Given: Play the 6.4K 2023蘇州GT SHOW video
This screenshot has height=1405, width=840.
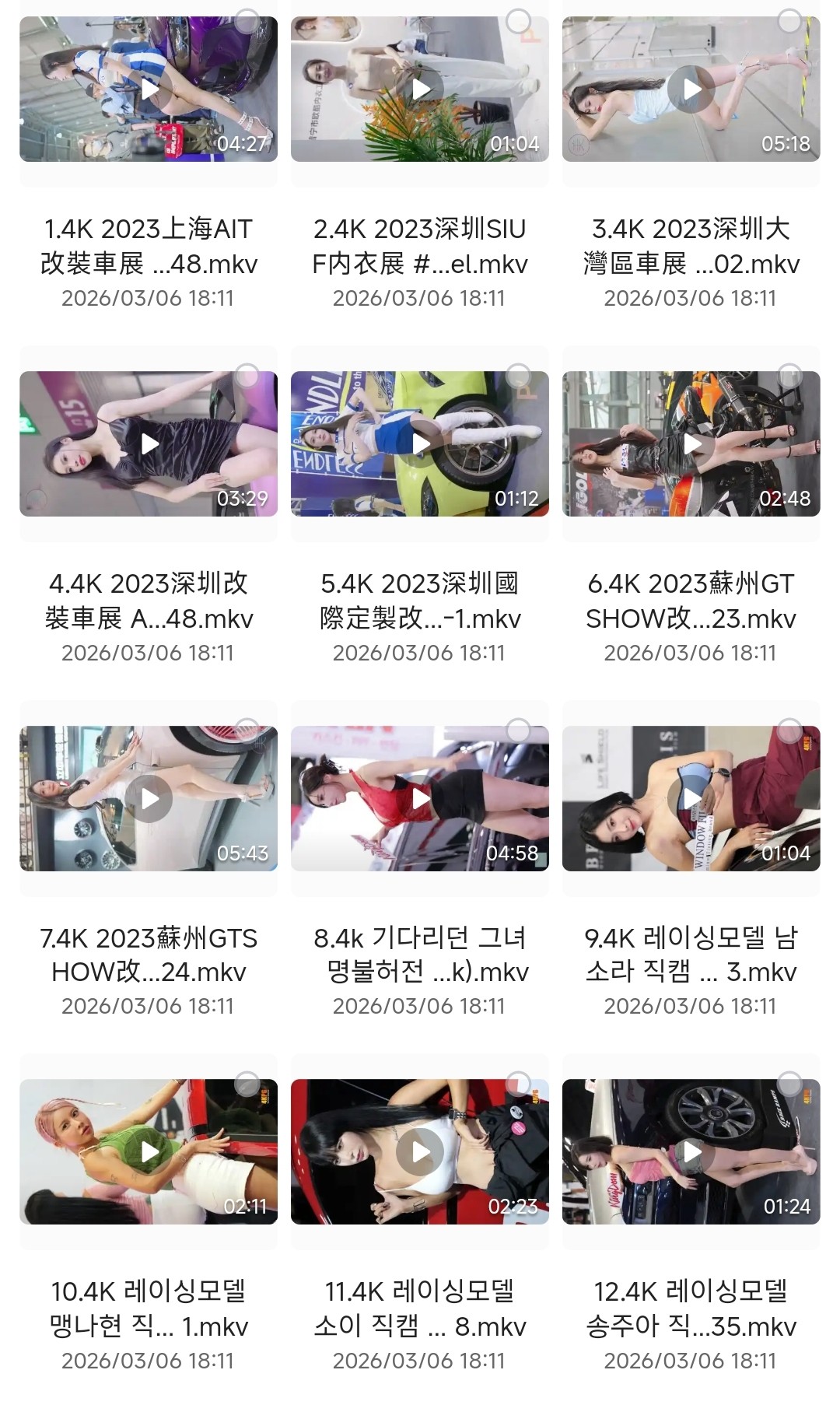Looking at the screenshot, I should (x=691, y=443).
